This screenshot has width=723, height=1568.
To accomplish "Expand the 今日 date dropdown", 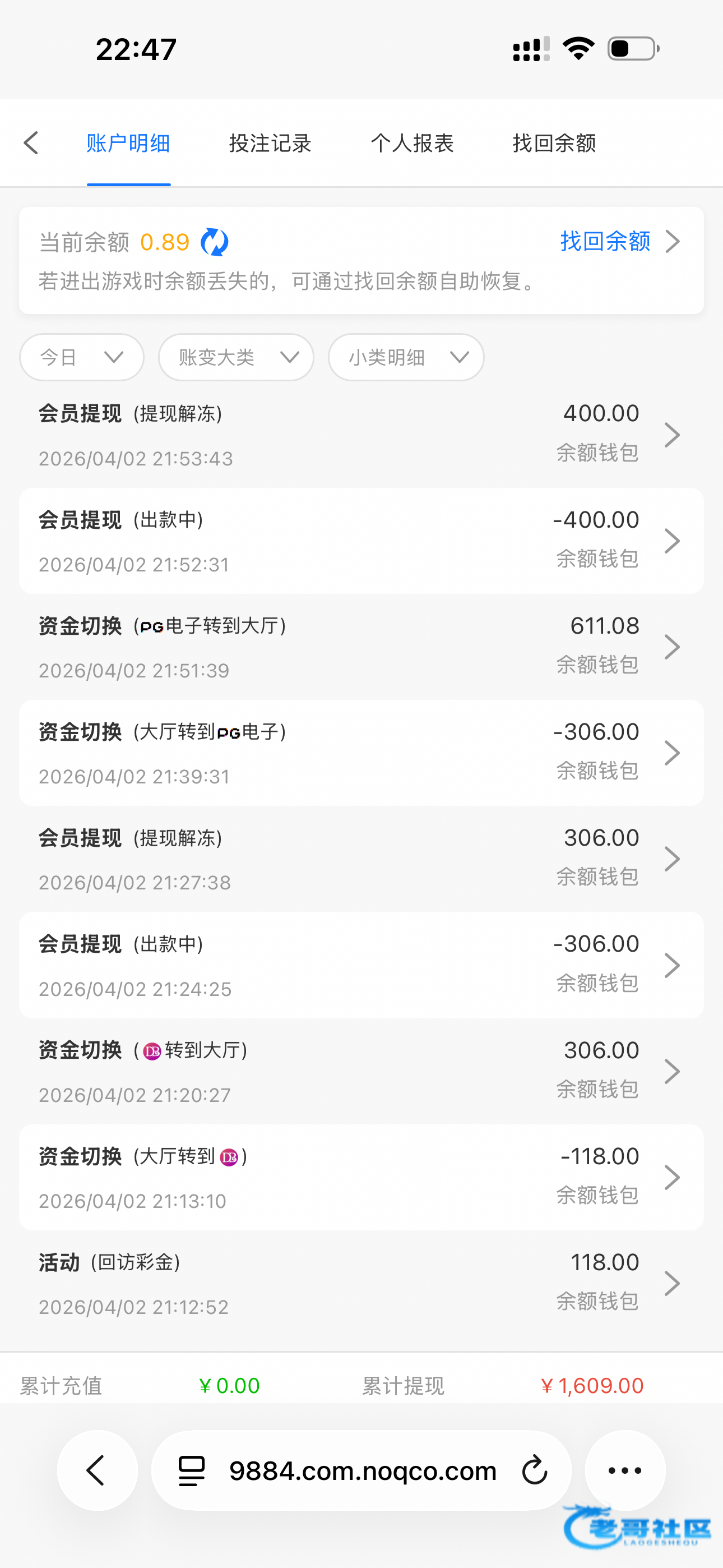I will click(82, 357).
